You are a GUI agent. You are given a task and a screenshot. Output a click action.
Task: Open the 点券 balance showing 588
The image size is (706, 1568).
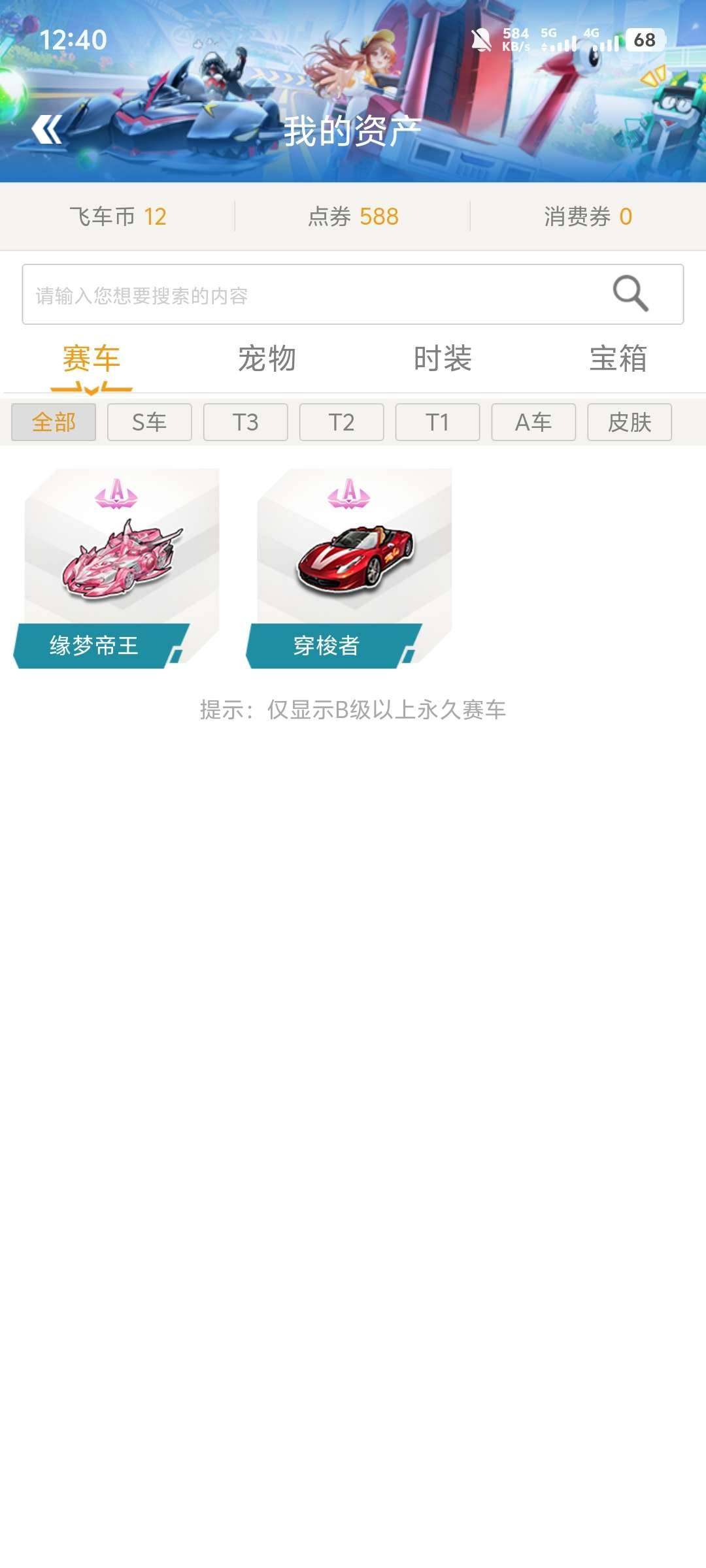click(x=353, y=218)
